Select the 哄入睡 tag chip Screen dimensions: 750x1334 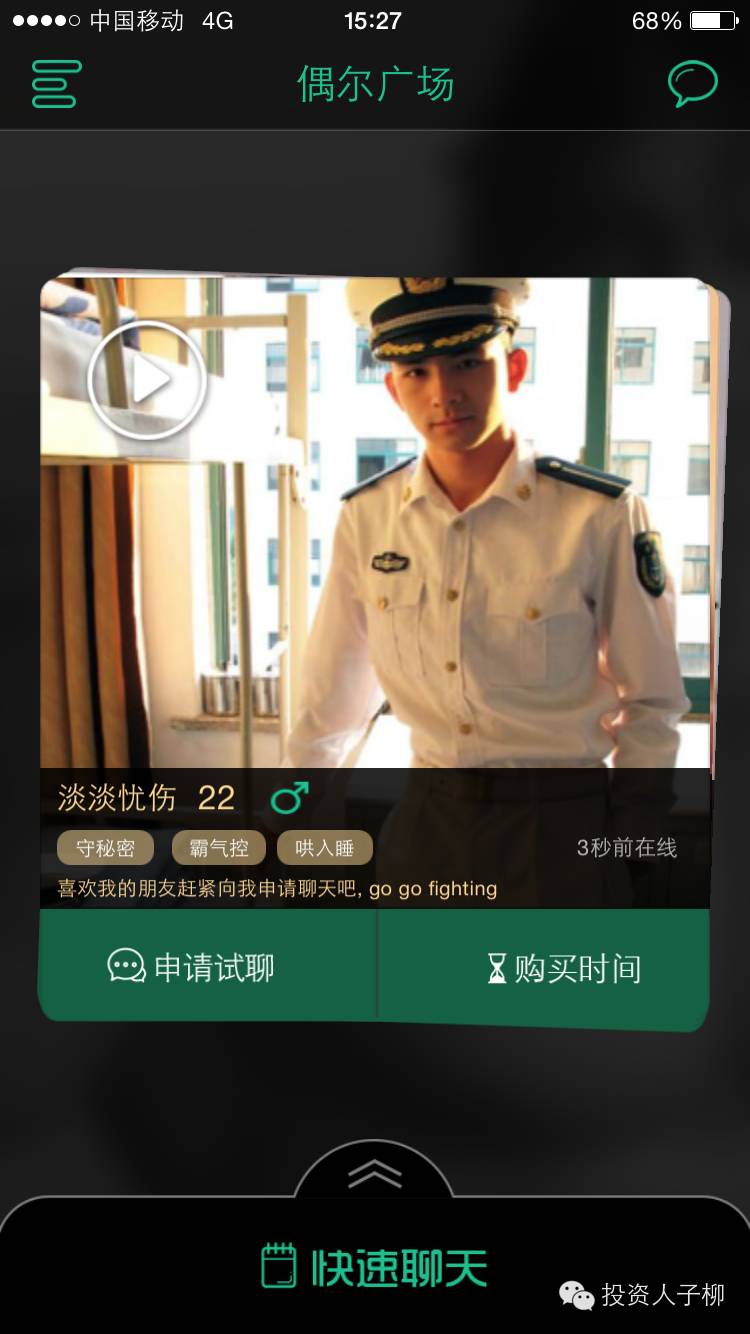pyautogui.click(x=325, y=848)
